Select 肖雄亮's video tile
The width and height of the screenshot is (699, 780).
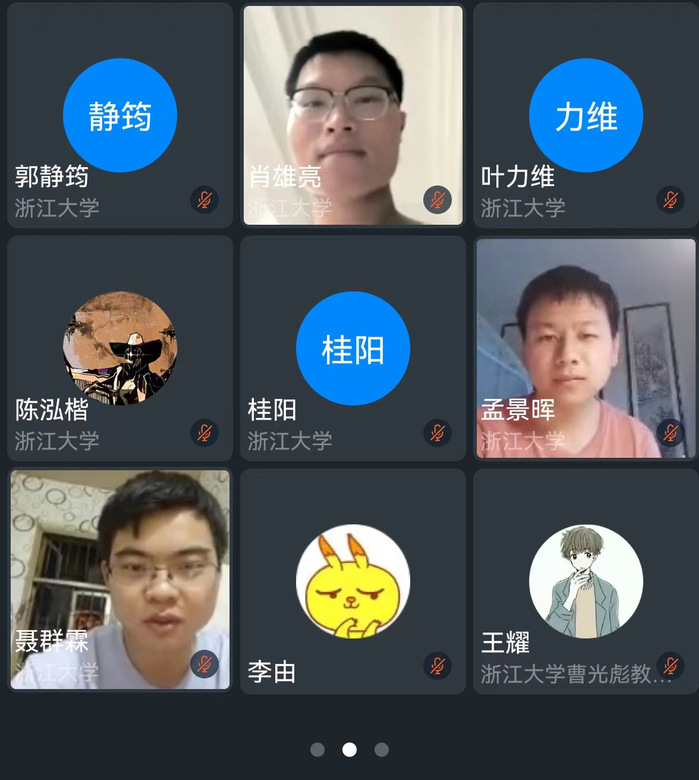pos(353,115)
